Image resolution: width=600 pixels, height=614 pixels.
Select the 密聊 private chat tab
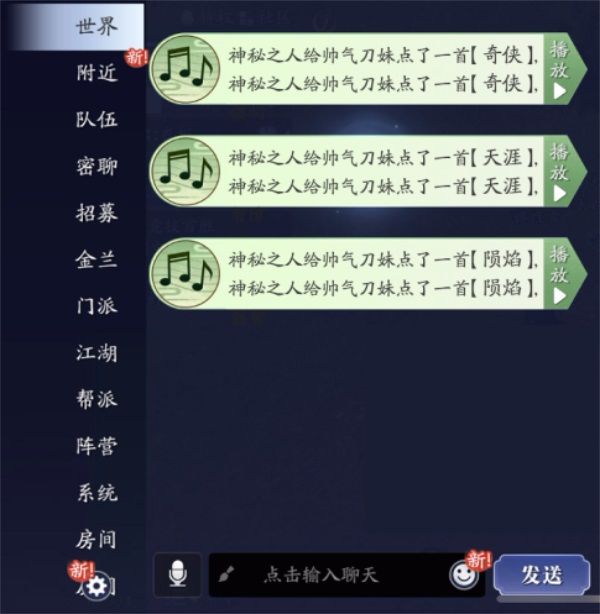(96, 166)
